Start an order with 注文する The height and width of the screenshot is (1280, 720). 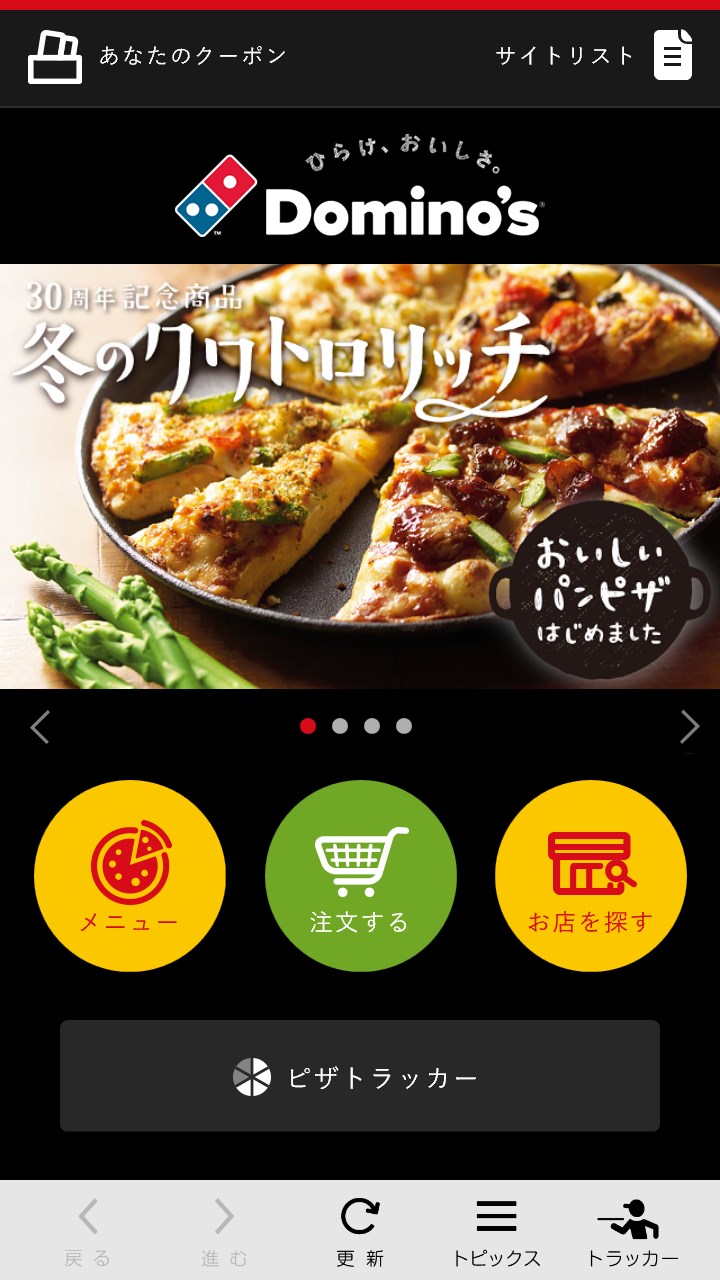[x=360, y=876]
